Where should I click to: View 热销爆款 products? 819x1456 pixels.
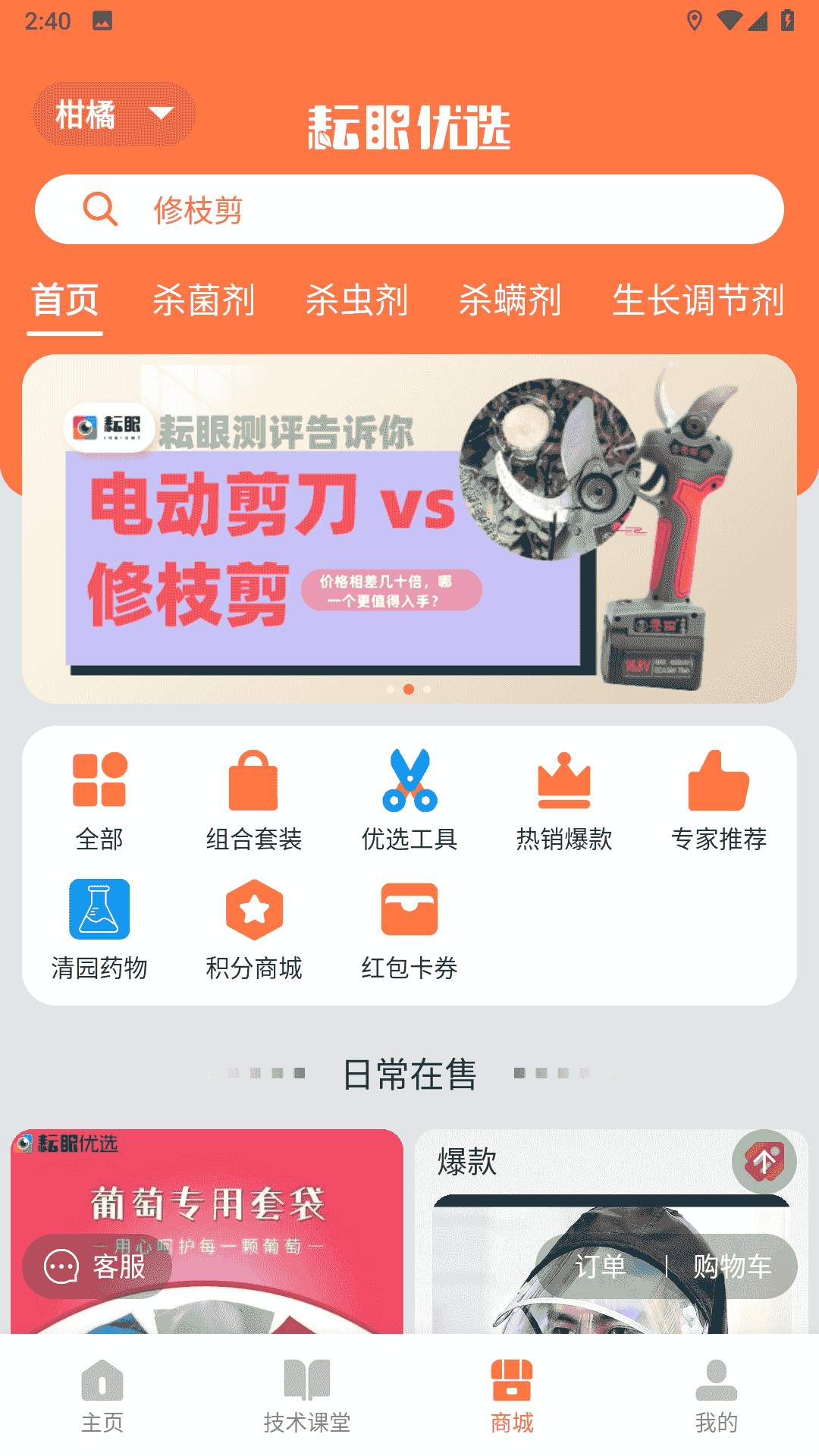click(564, 802)
